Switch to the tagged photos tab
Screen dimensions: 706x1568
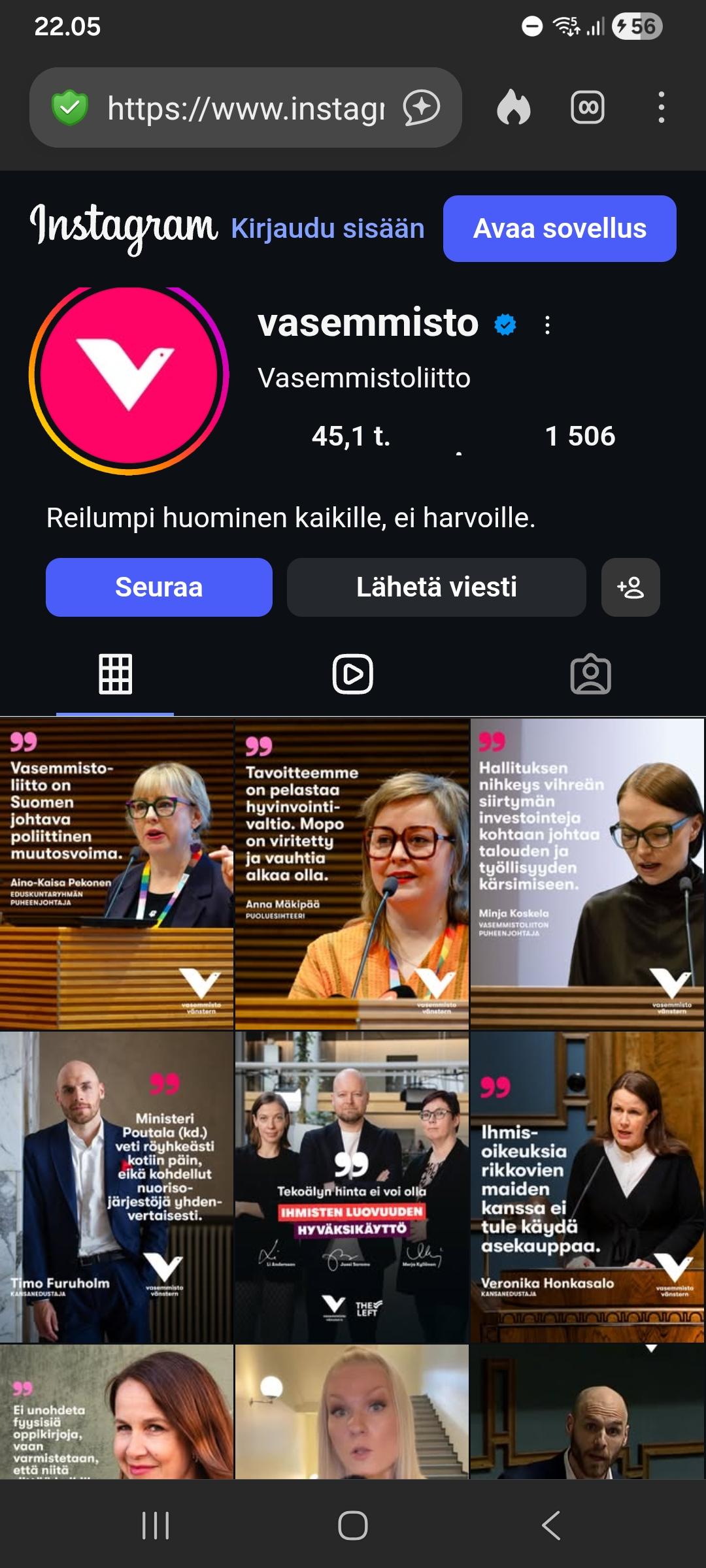[x=590, y=674]
